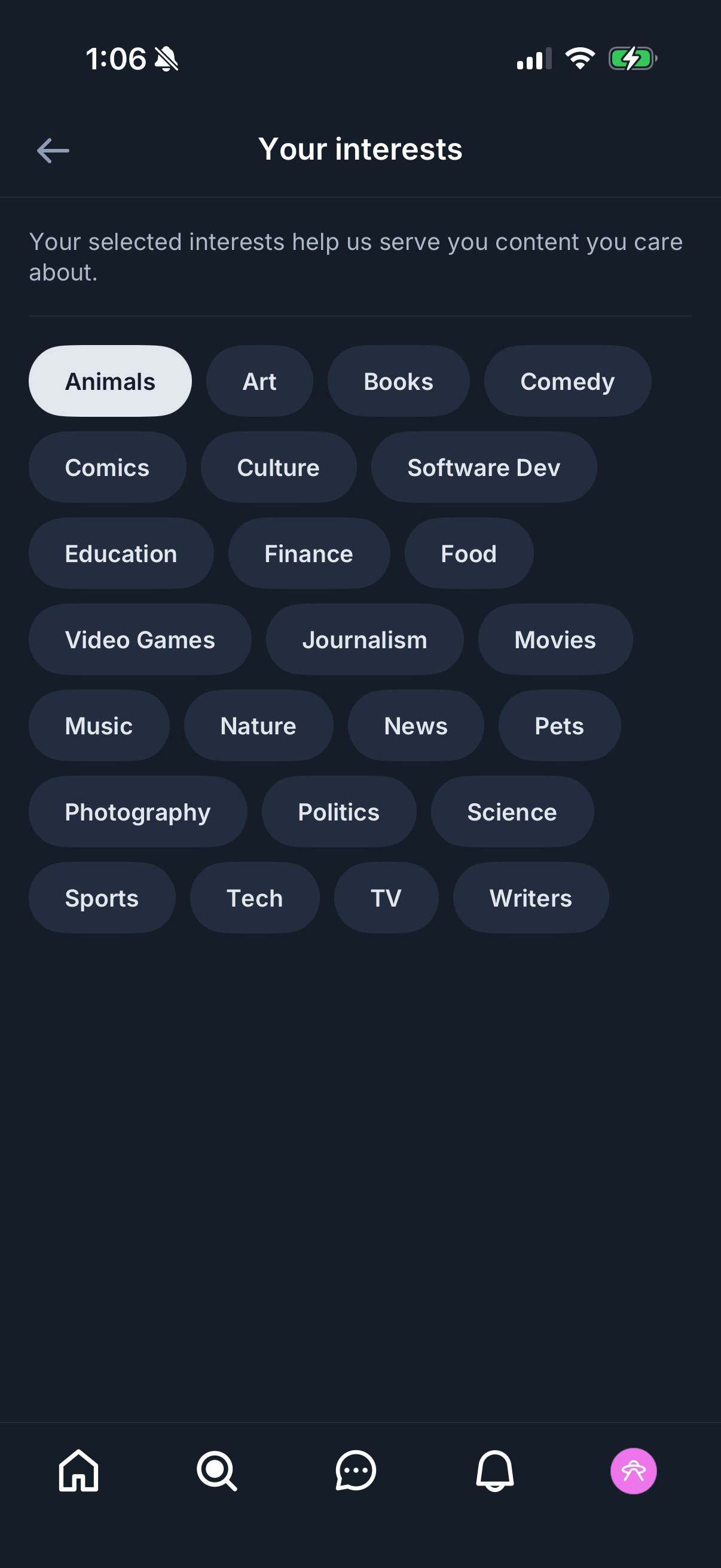Select the Pets interest
The height and width of the screenshot is (1568, 721).
[x=559, y=725]
